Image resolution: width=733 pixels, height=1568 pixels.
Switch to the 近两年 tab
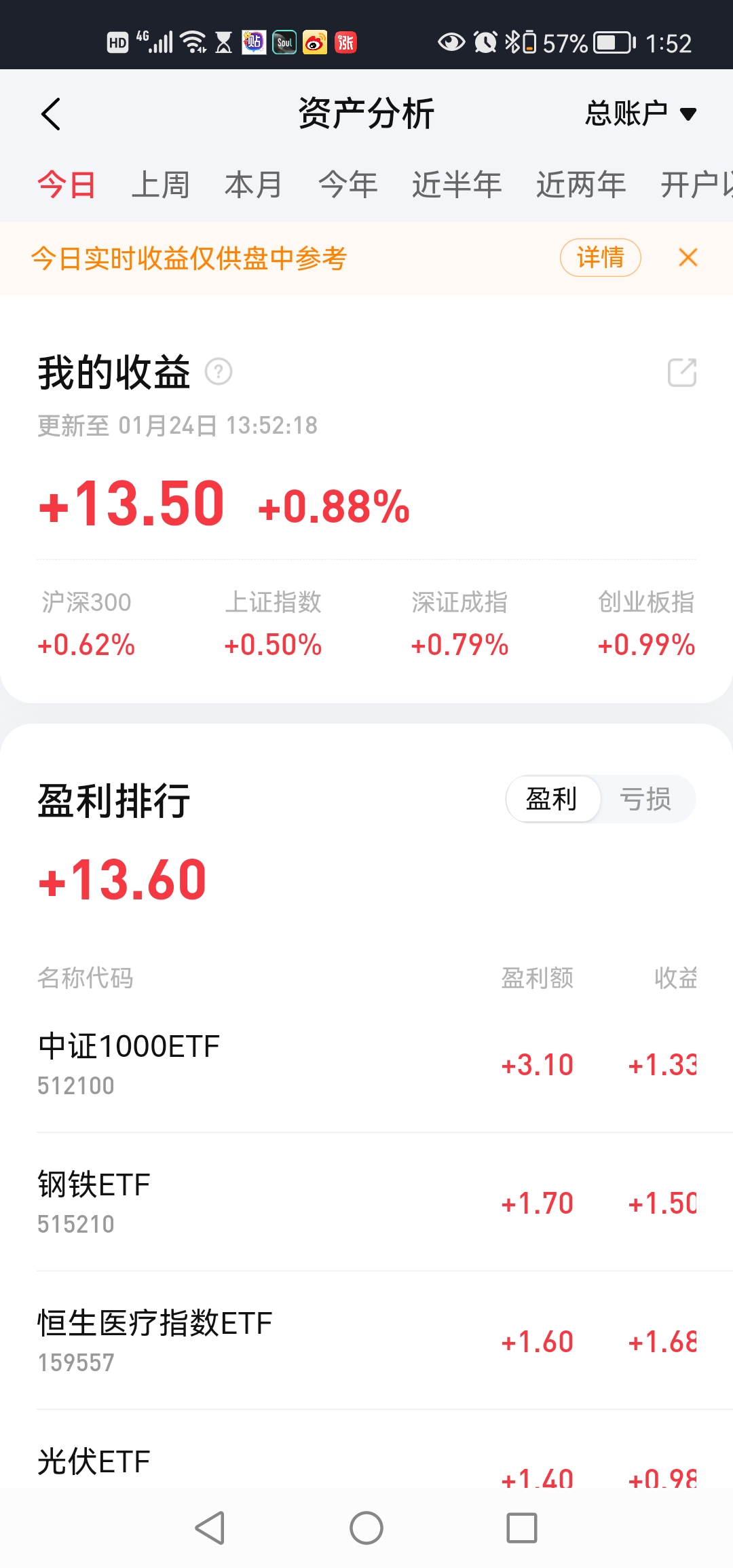coord(581,185)
